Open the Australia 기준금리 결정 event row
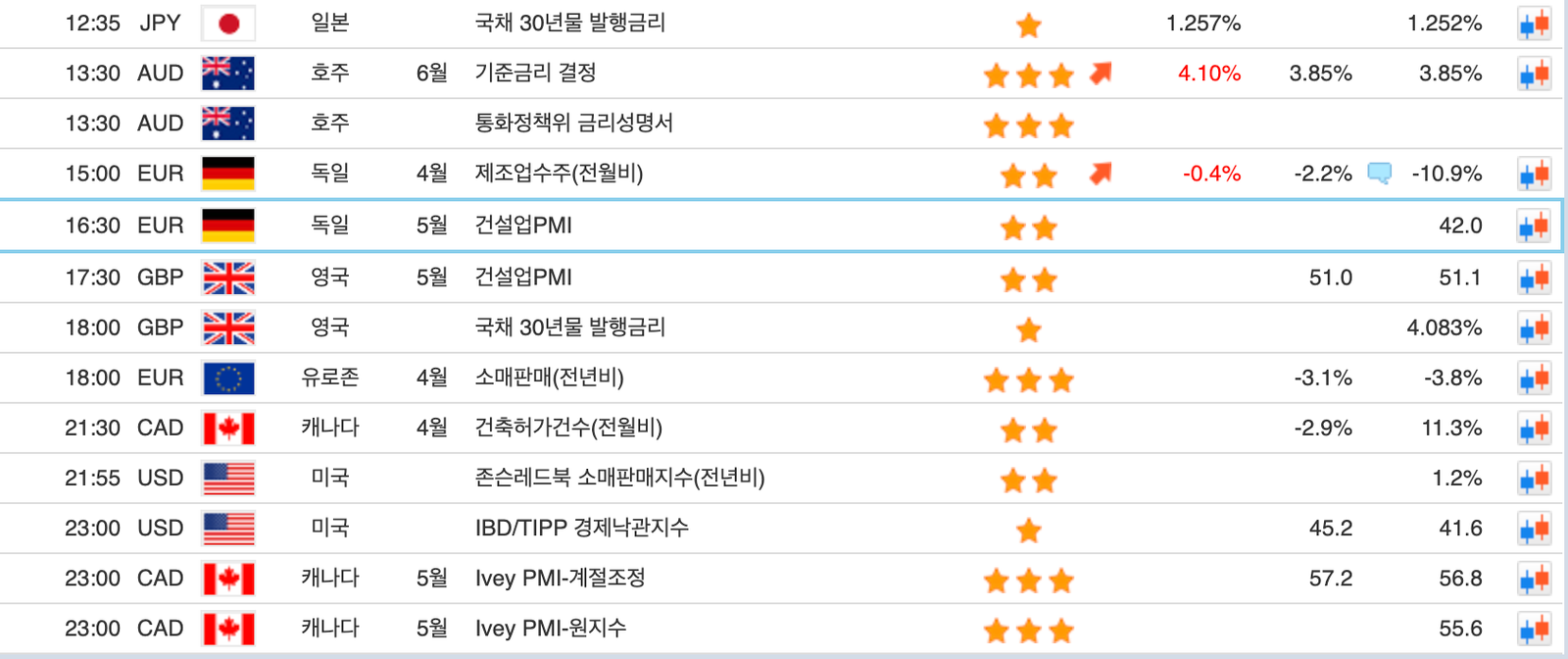Image resolution: width=1568 pixels, height=659 pixels. point(535,73)
